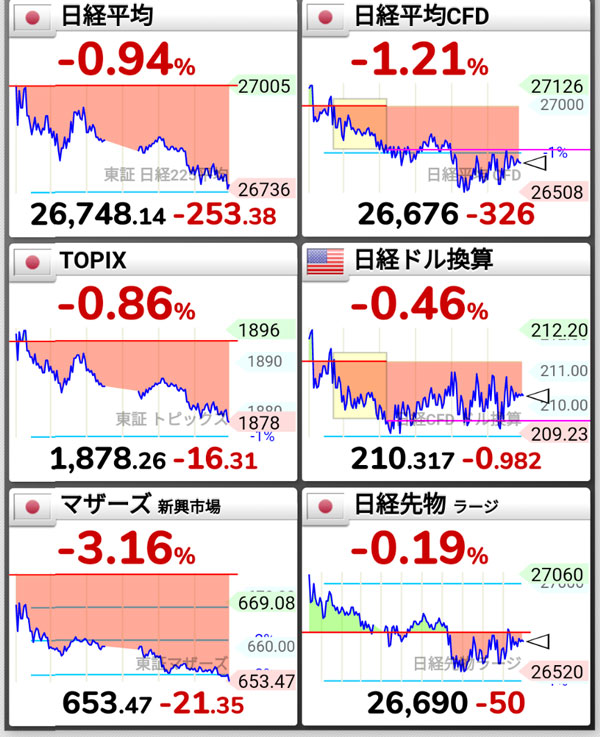
Task: View the TOPIX index card
Action: [150, 360]
